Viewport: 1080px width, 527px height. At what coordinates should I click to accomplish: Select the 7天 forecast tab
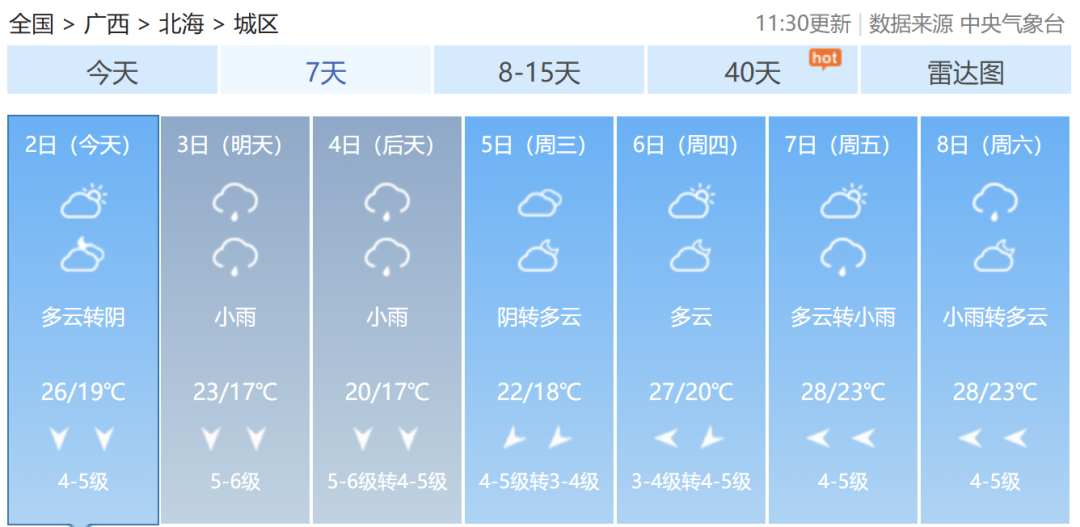(x=325, y=70)
